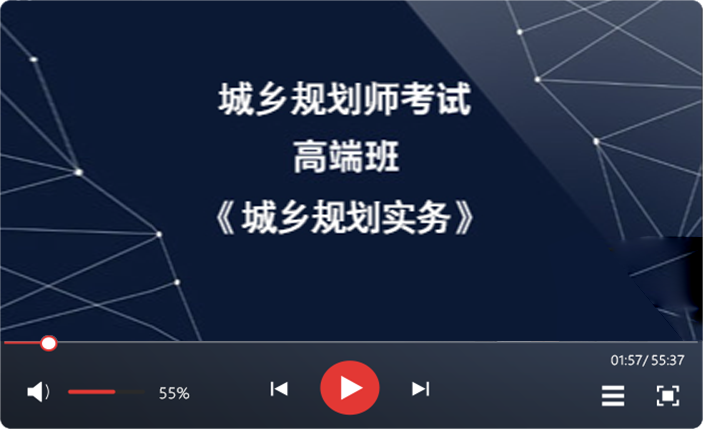The image size is (703, 429).
Task: Skip to the previous video
Action: click(280, 389)
